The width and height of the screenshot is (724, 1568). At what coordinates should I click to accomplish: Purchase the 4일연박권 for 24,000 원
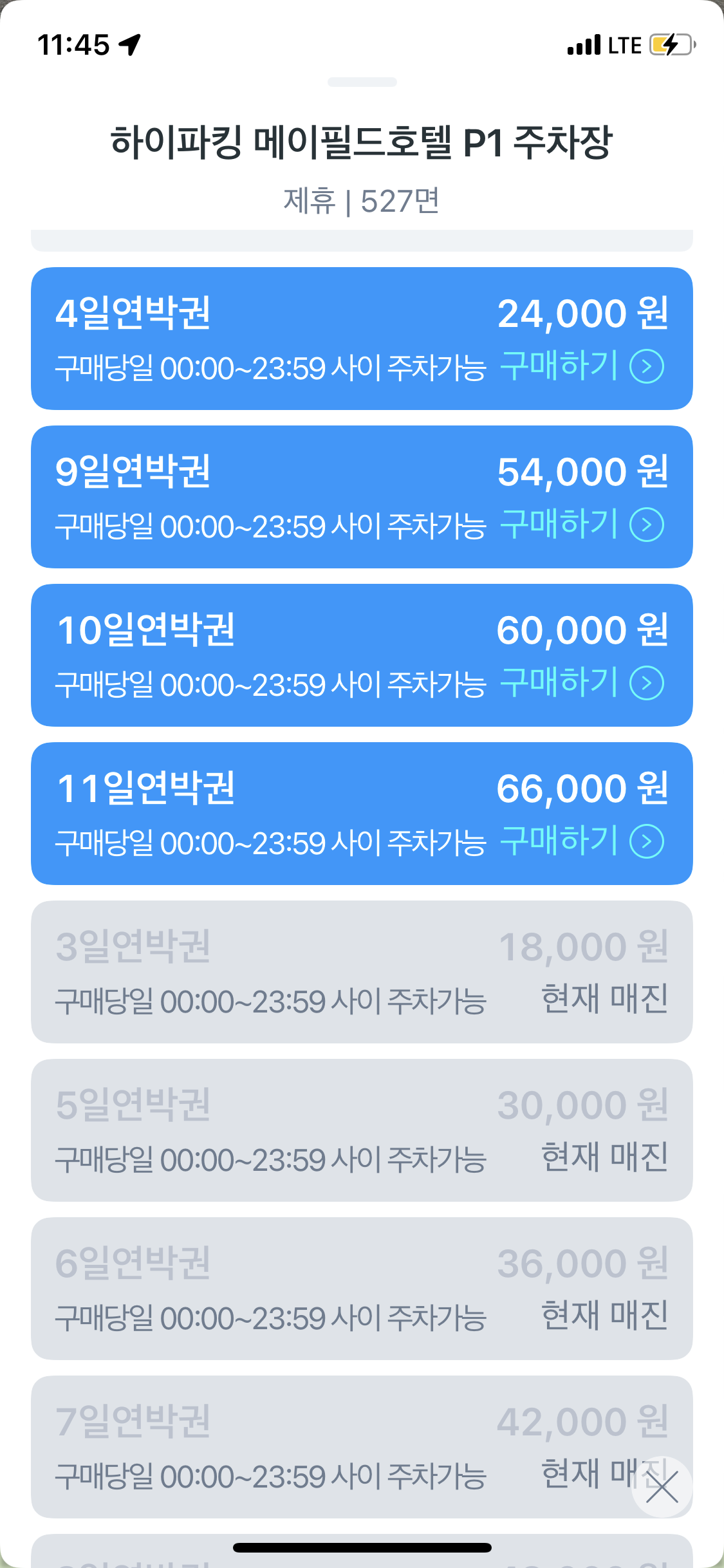point(582,366)
